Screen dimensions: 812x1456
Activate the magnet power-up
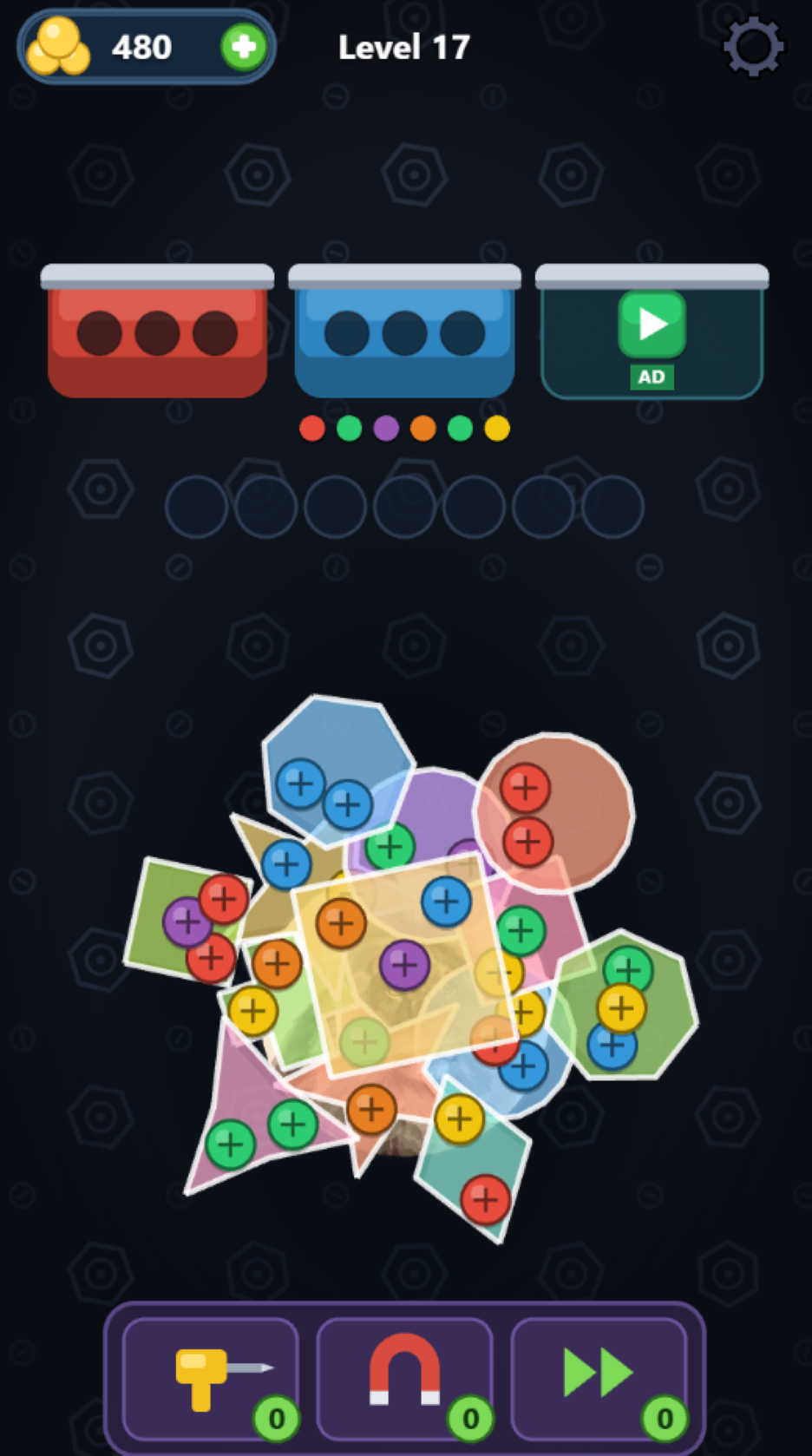(x=405, y=1374)
